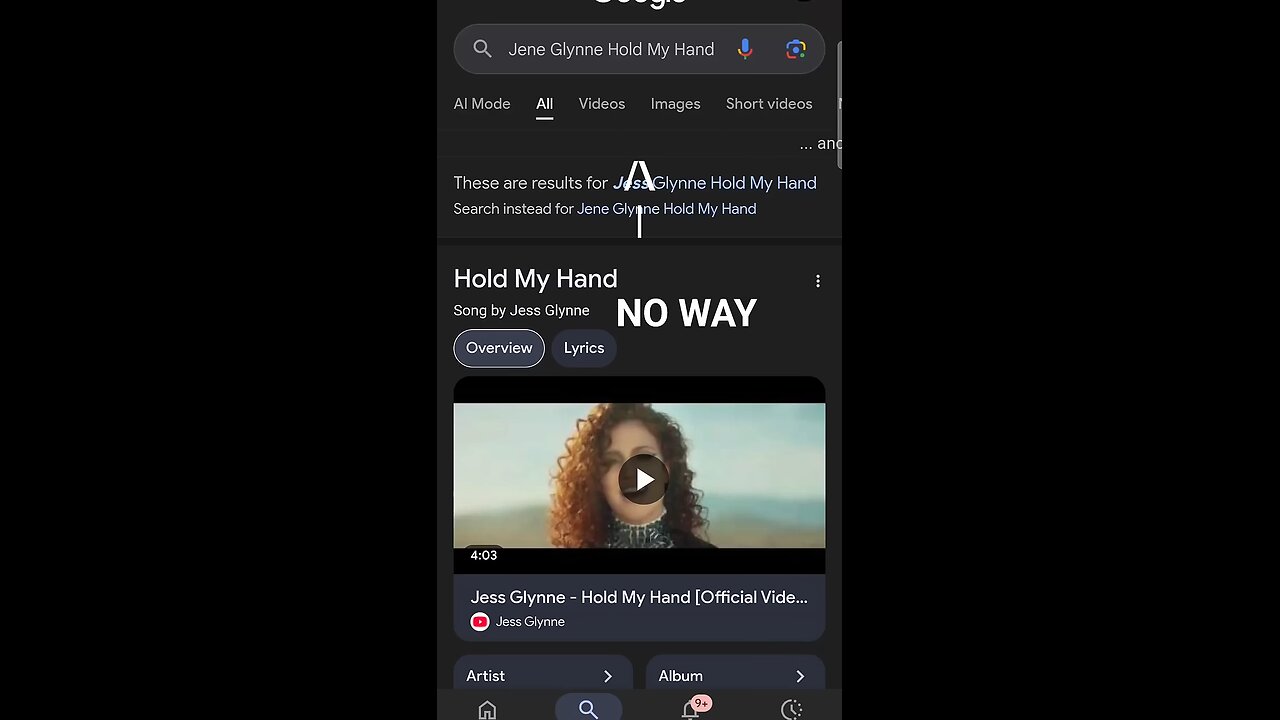Image resolution: width=1280 pixels, height=720 pixels.
Task: Open the notifications bell tab
Action: pos(690,709)
